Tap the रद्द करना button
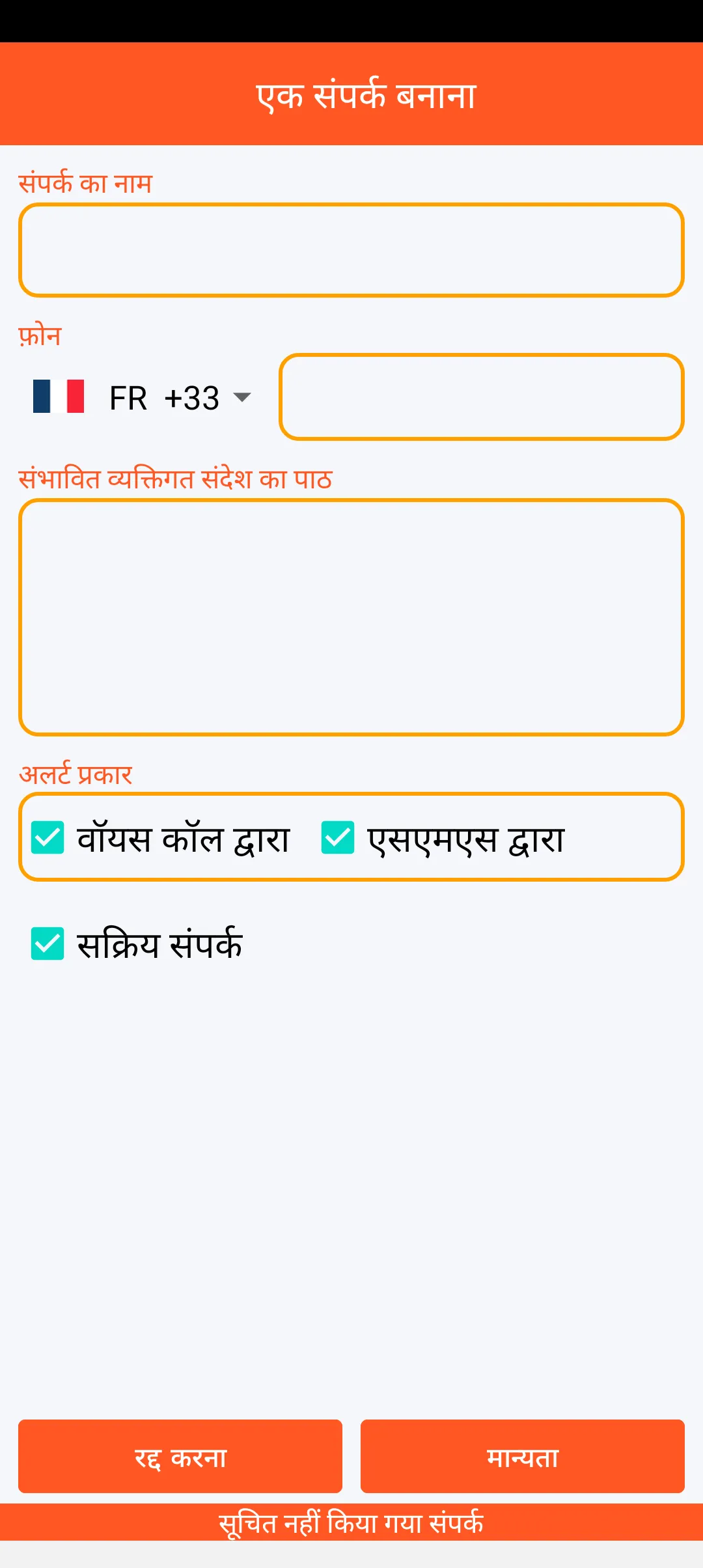Image resolution: width=703 pixels, height=1568 pixels. pos(180,1457)
